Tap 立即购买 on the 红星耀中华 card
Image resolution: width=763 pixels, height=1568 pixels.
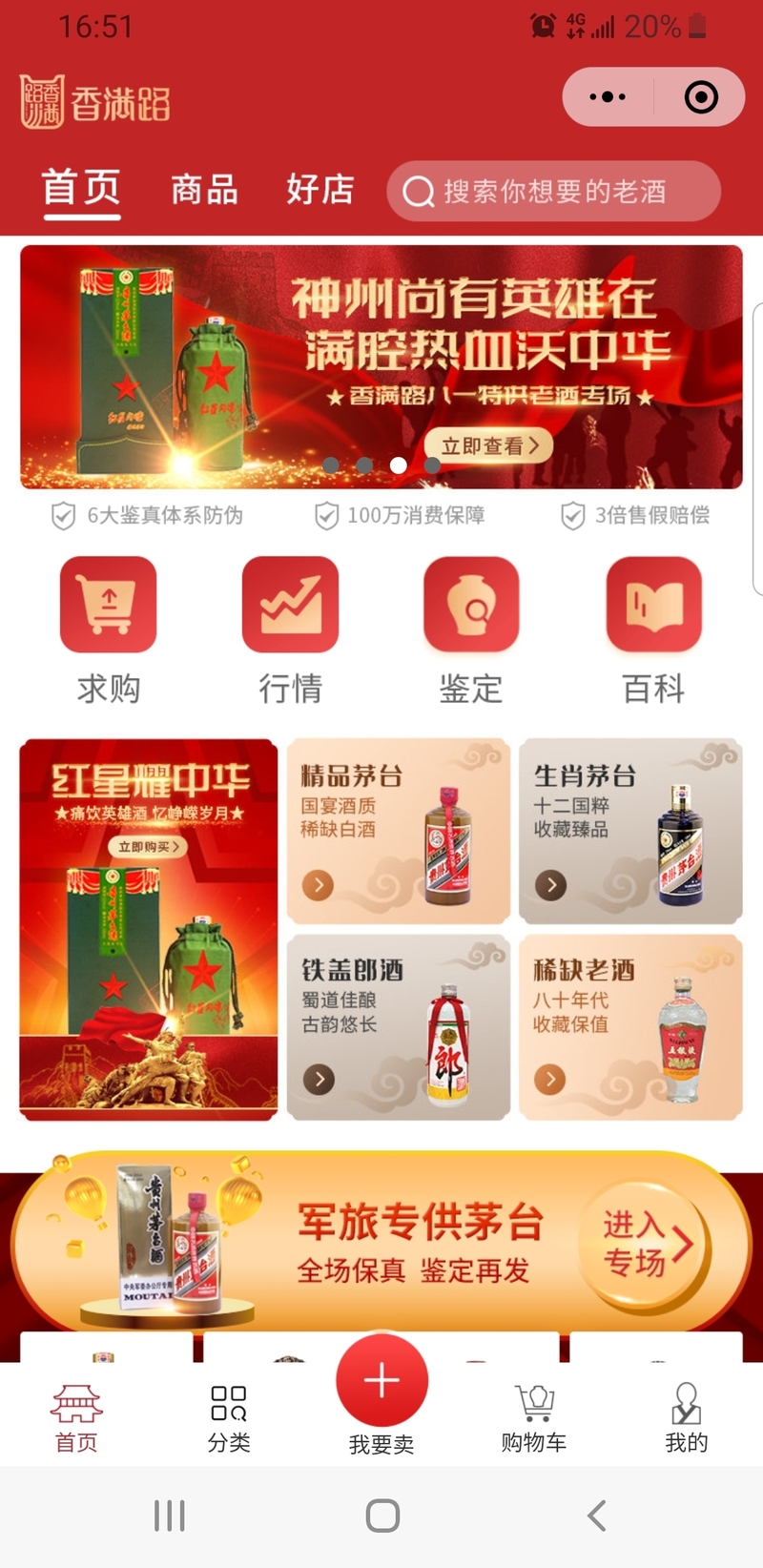[148, 847]
